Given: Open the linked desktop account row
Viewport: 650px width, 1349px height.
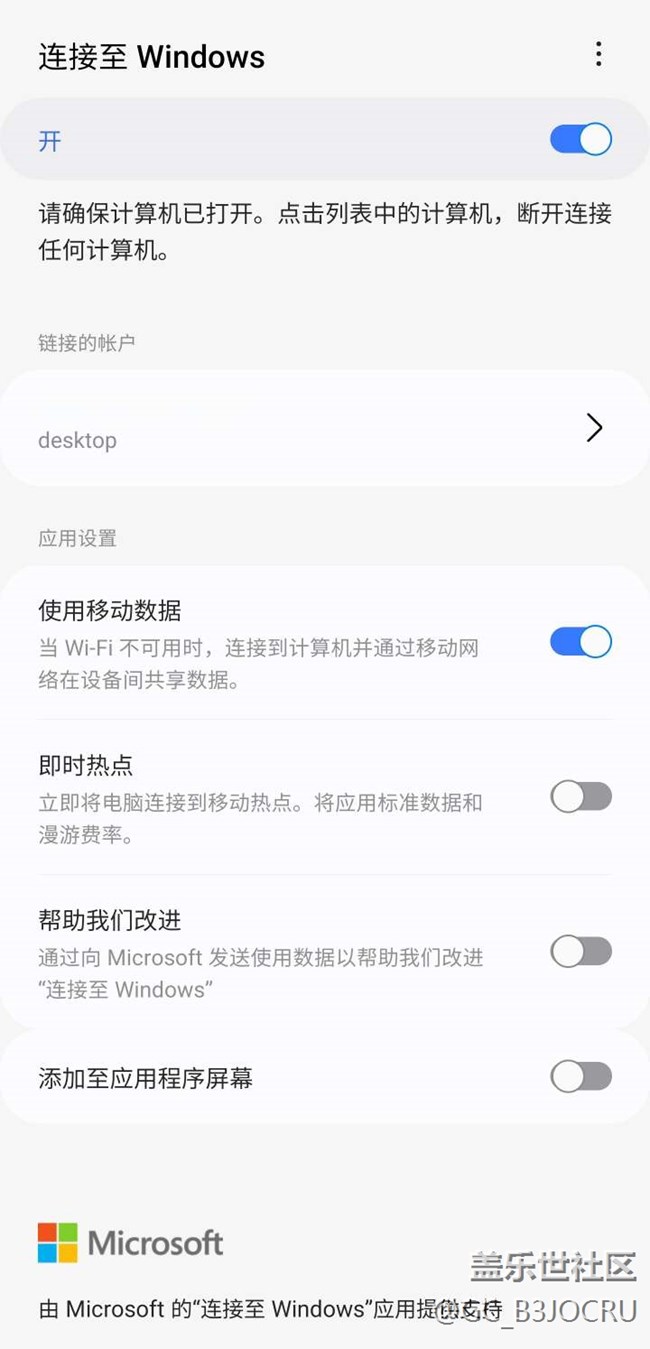Looking at the screenshot, I should (x=325, y=428).
